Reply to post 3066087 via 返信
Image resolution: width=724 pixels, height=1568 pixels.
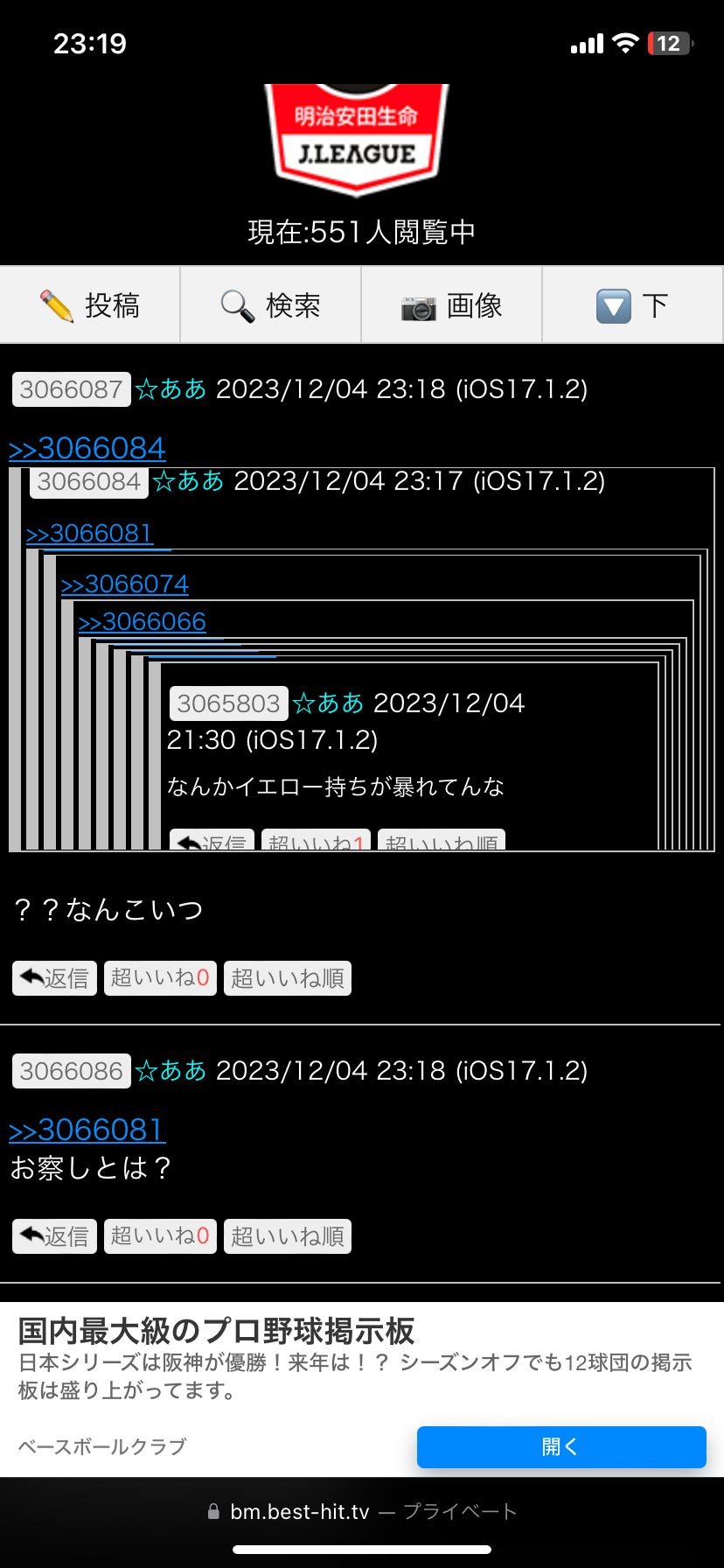55,978
